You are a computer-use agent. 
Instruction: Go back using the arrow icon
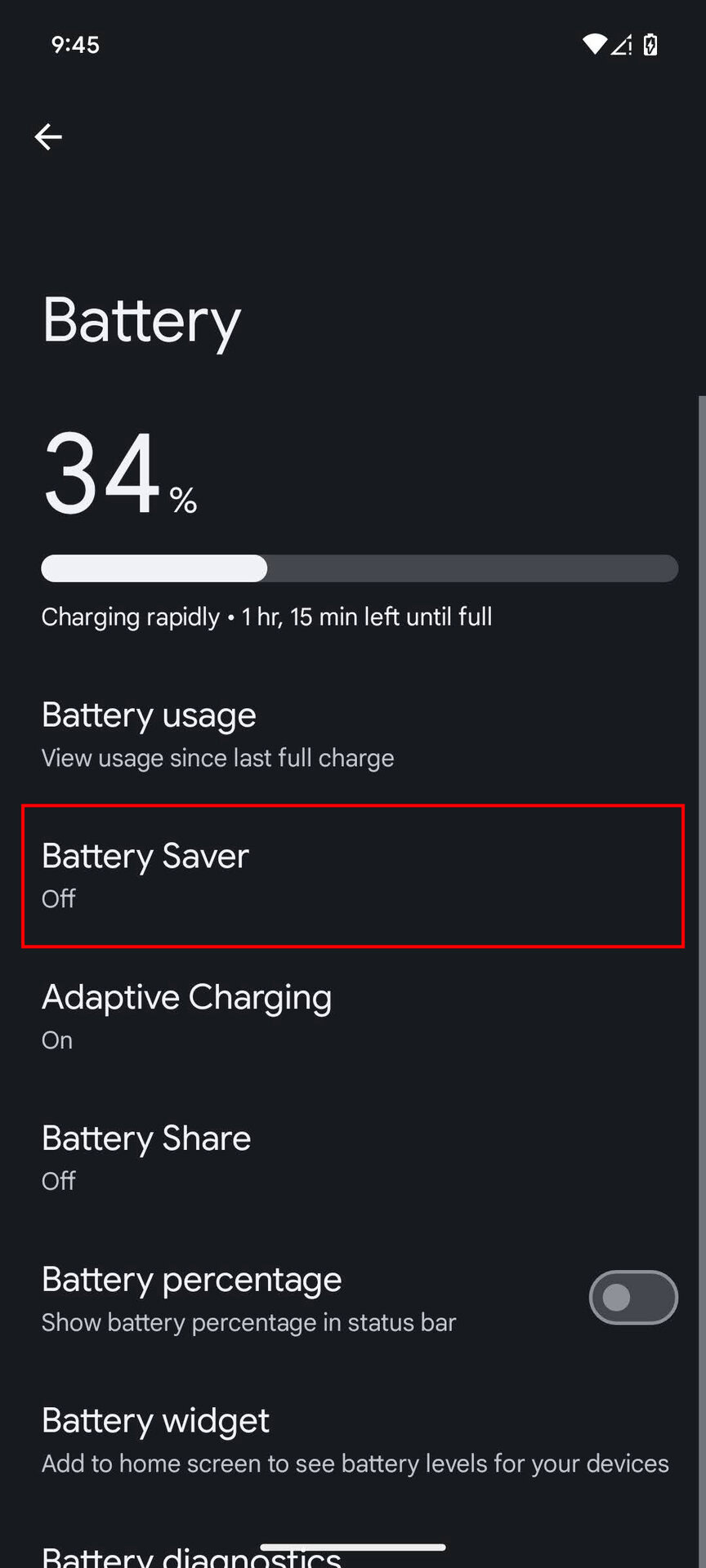click(x=48, y=136)
